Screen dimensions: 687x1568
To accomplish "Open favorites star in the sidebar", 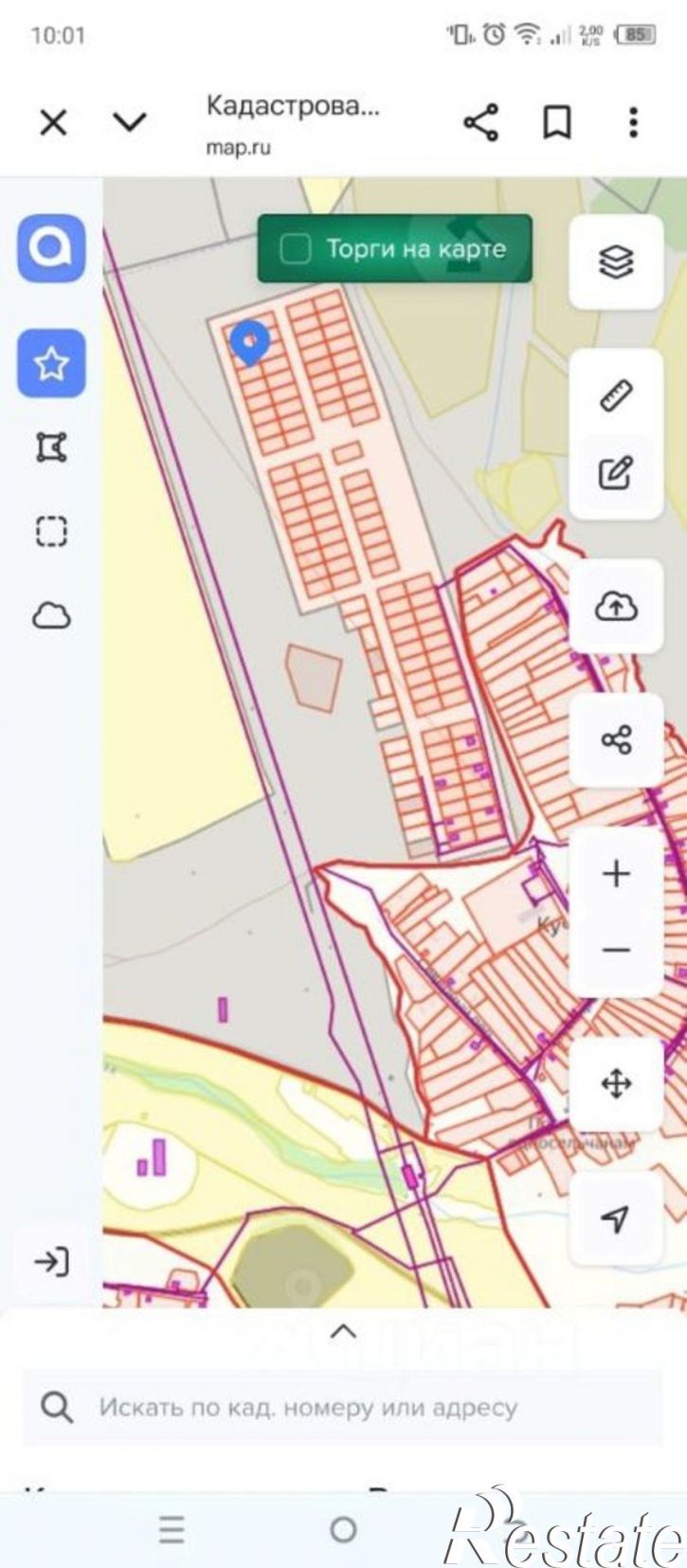I will 51,363.
